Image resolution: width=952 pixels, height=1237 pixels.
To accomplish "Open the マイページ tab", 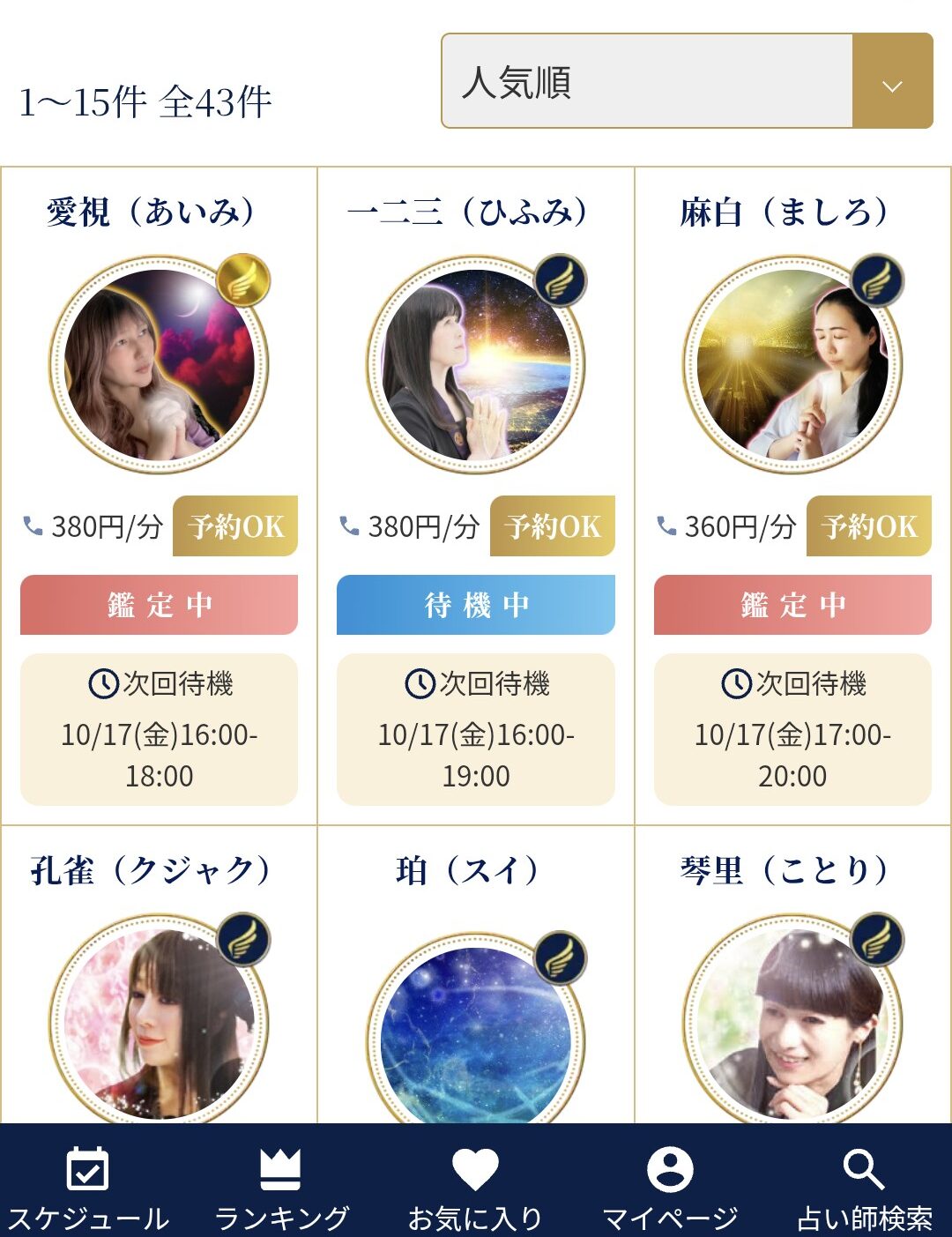I will tap(670, 1188).
